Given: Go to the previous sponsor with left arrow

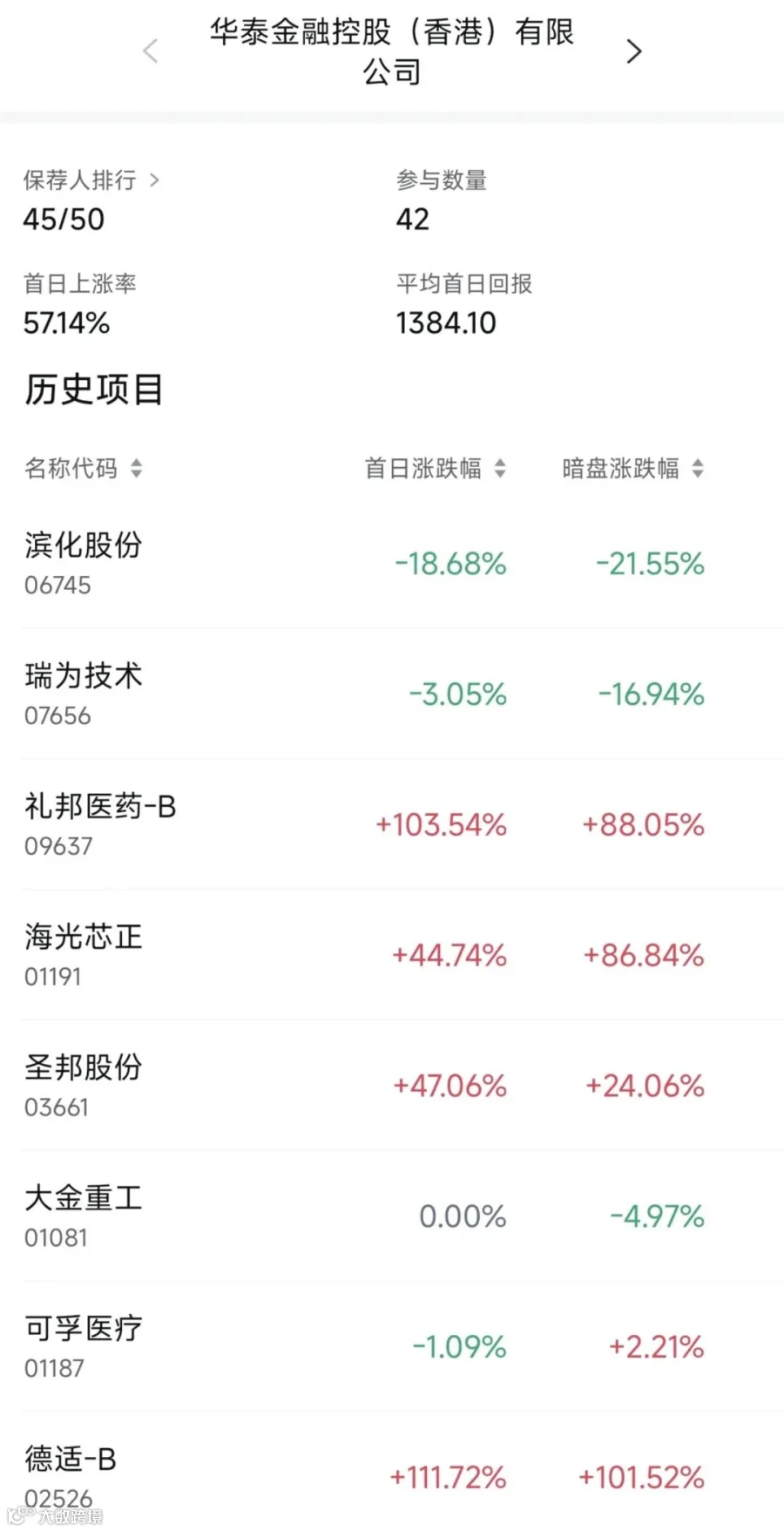Looking at the screenshot, I should [x=151, y=51].
